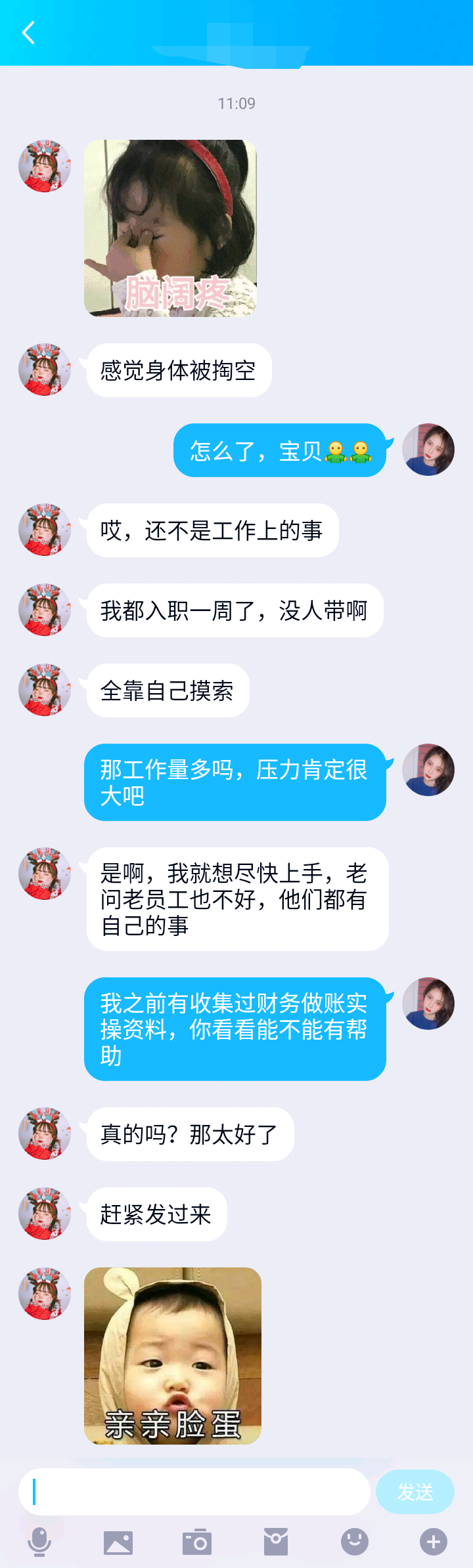Open the 亲亲脸蛋 sticker image
Image resolution: width=473 pixels, height=1568 pixels.
click(x=173, y=1355)
